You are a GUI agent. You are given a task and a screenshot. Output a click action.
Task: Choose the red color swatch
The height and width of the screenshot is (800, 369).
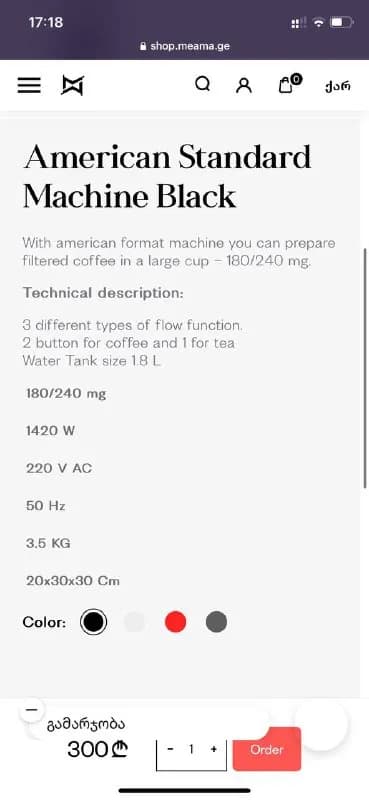(176, 622)
